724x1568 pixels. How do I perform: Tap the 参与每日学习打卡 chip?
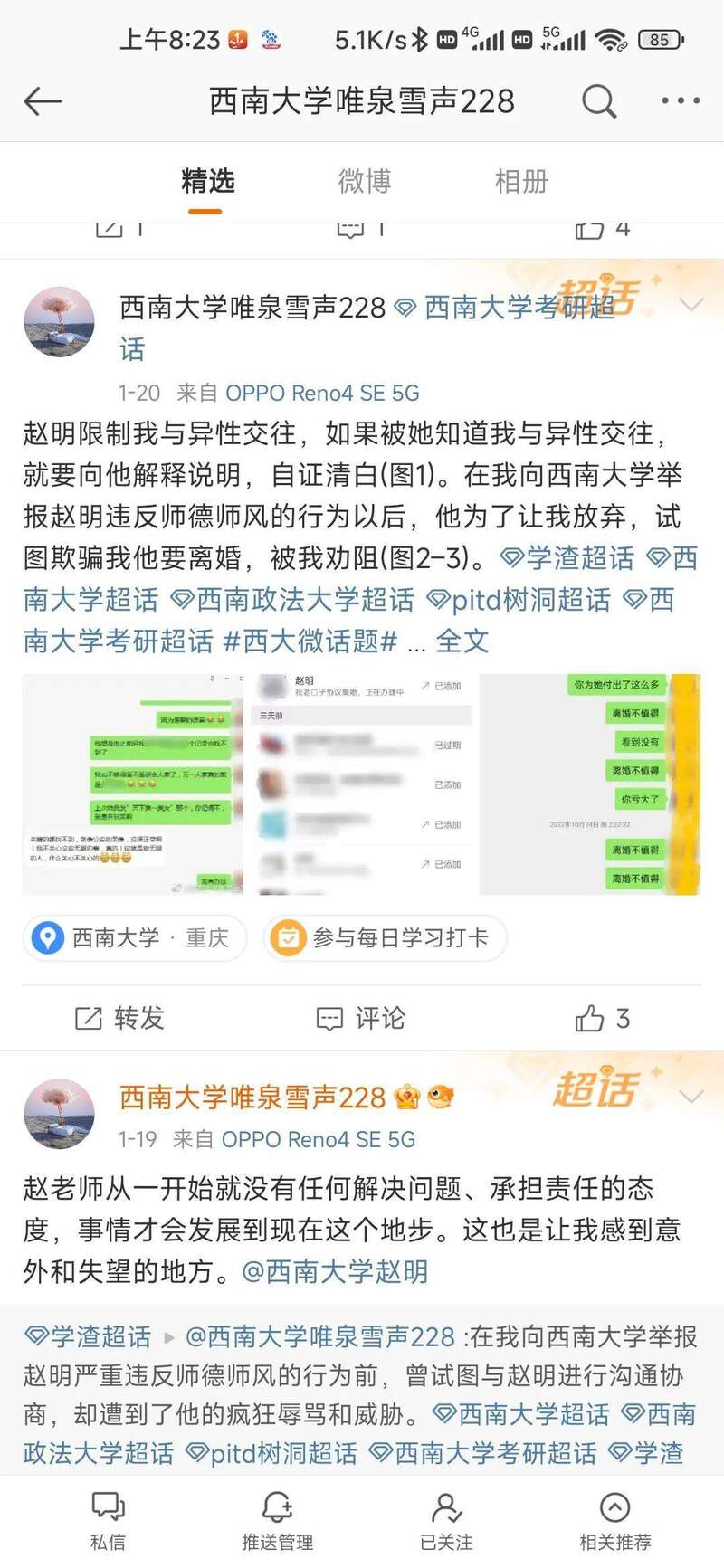coord(385,938)
